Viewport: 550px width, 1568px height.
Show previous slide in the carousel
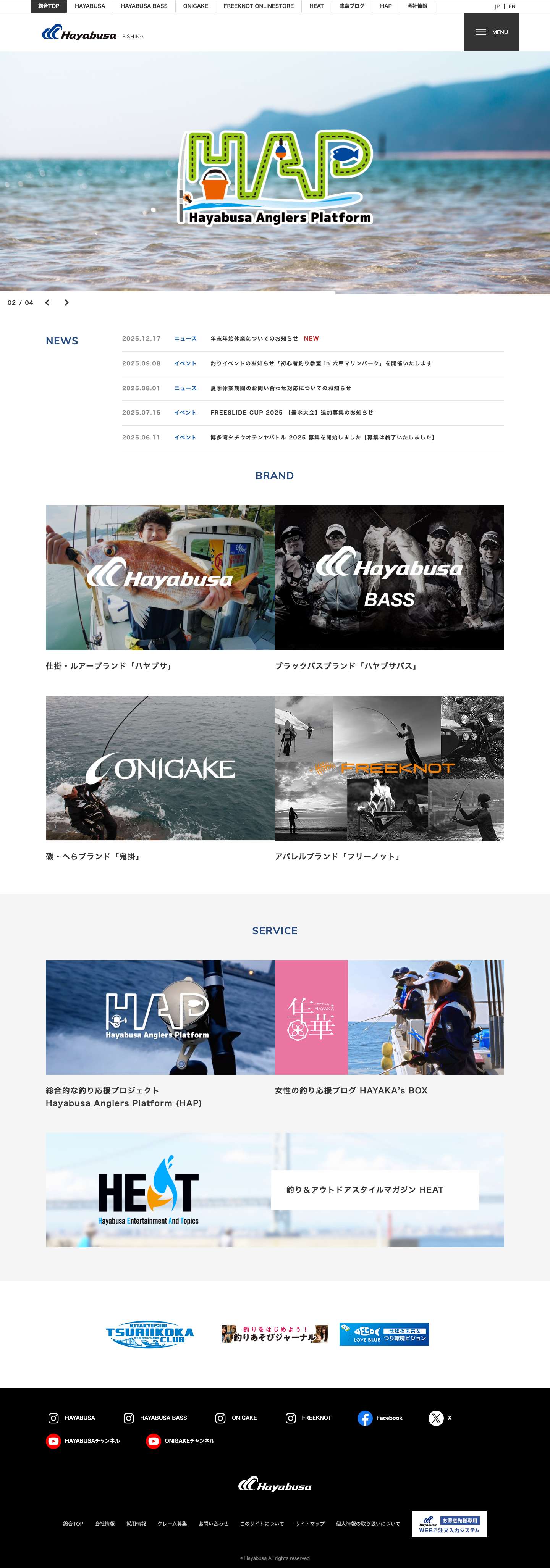point(47,302)
